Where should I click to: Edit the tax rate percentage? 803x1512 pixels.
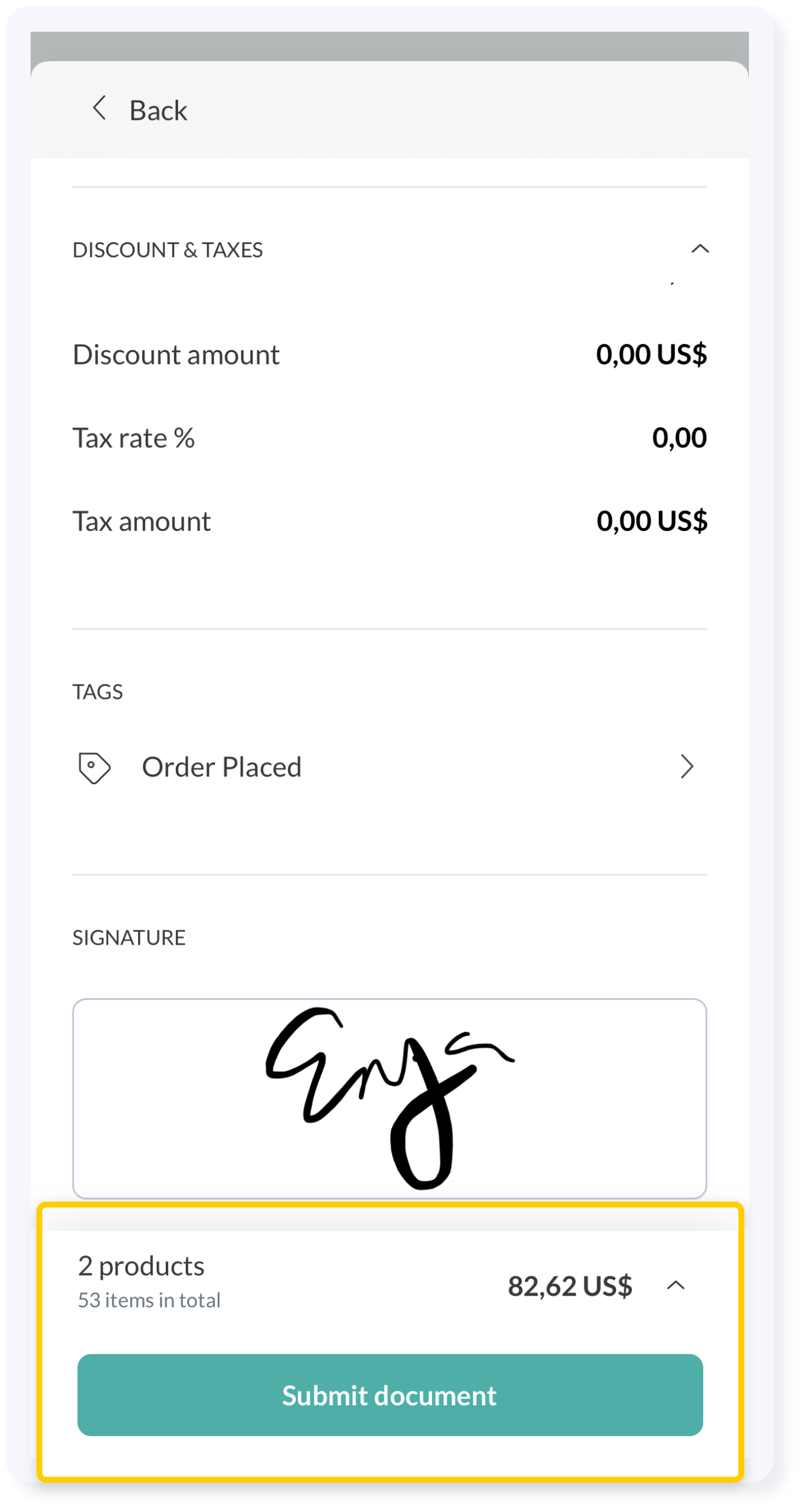678,438
